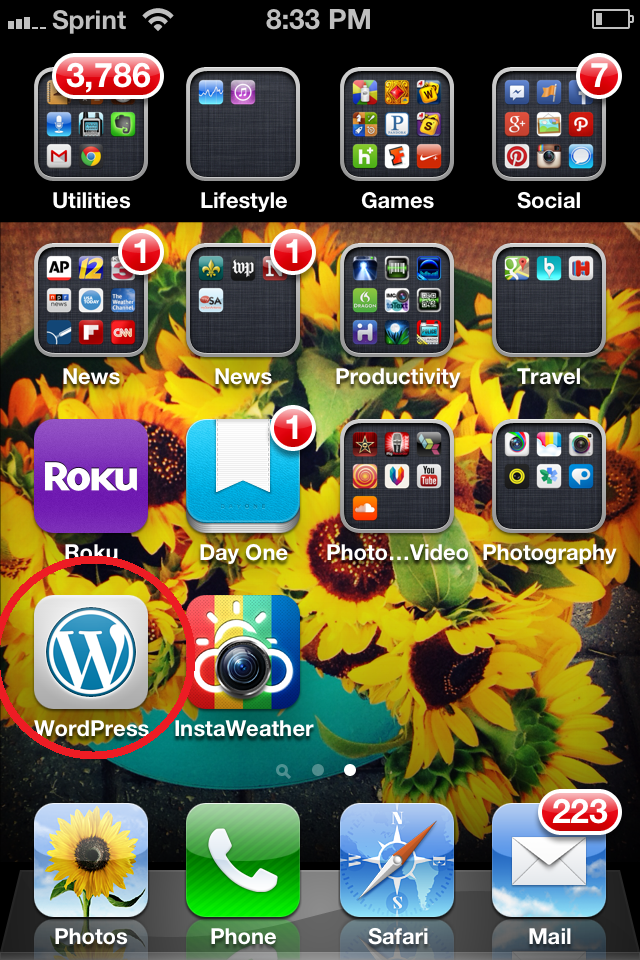
Task: Open the Lifestyle folder
Action: pyautogui.click(x=243, y=124)
